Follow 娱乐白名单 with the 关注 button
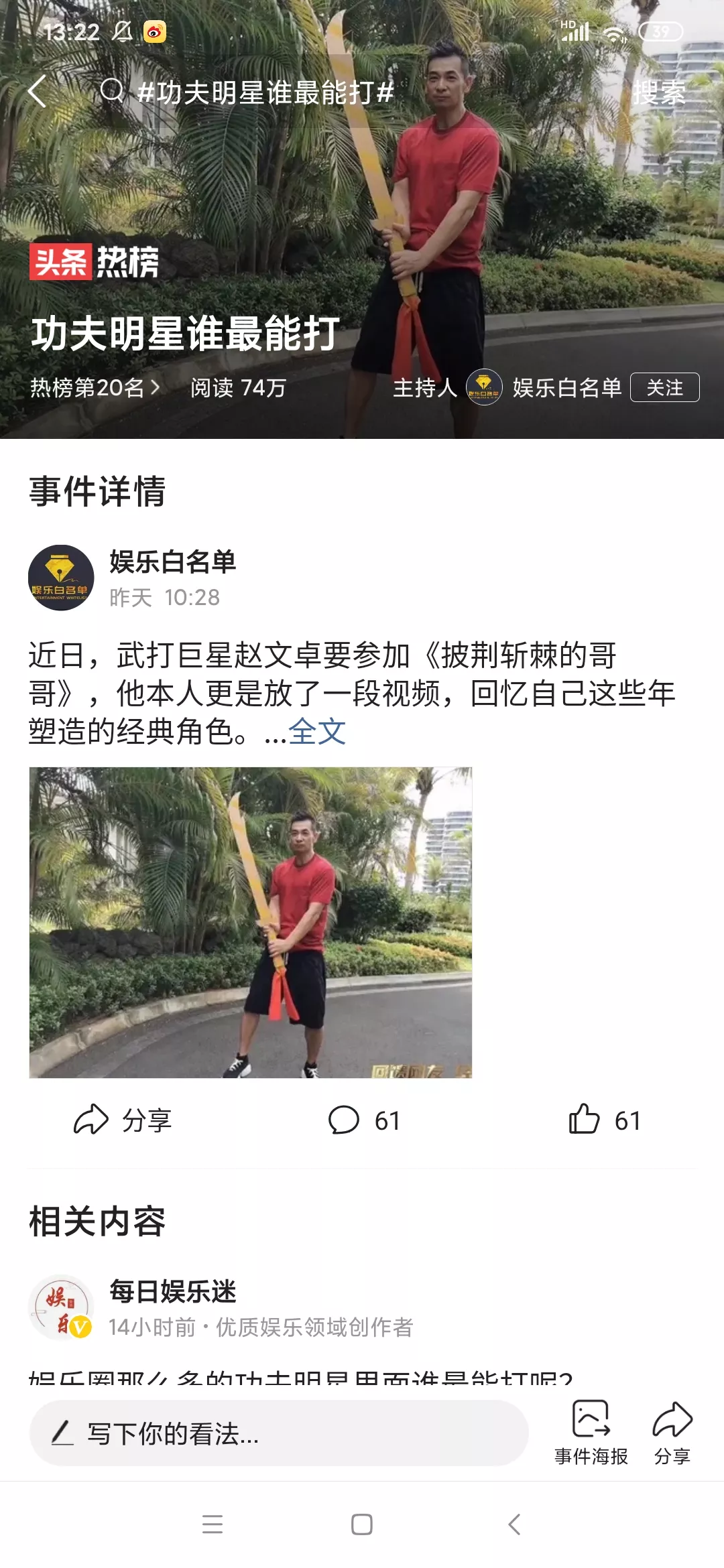 tap(664, 387)
